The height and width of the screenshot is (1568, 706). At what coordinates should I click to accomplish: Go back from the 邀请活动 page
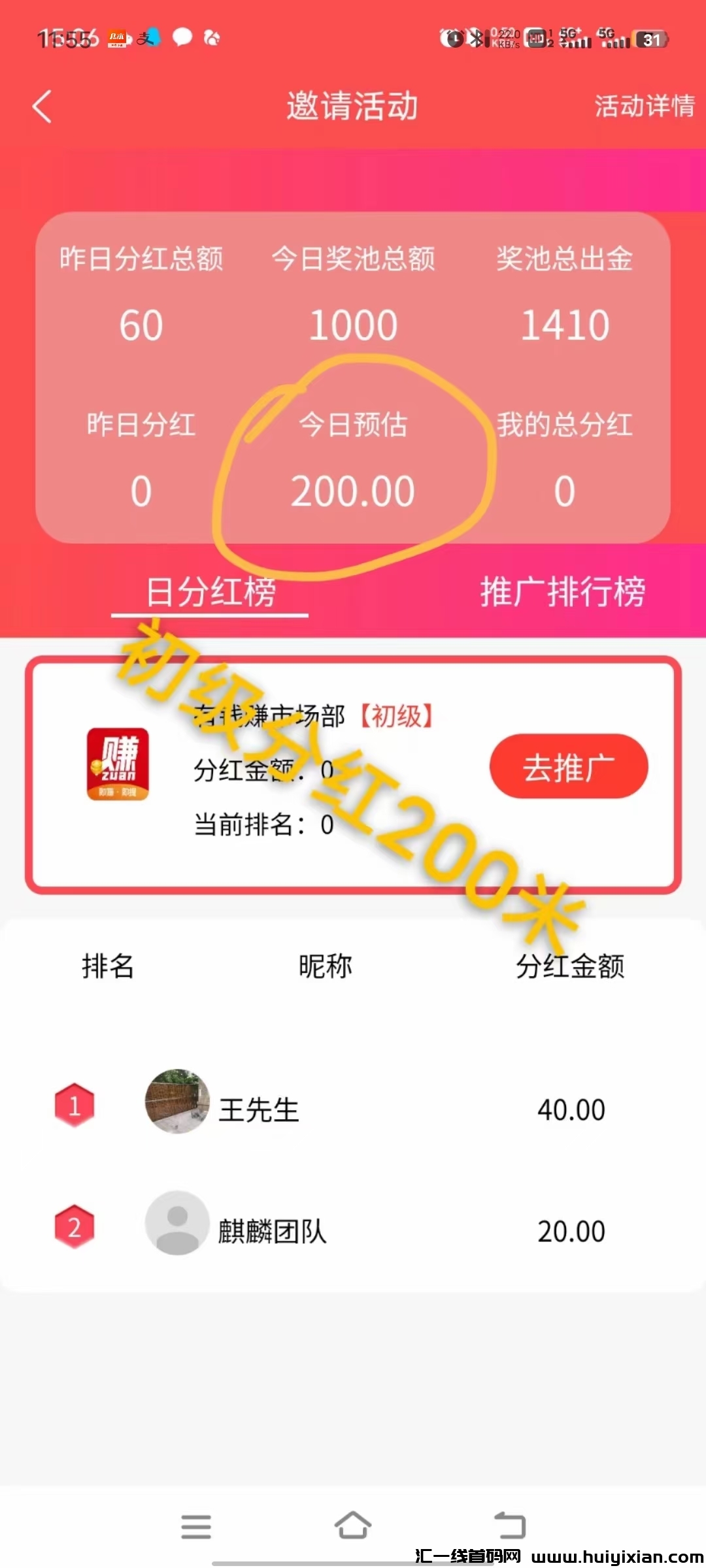[42, 106]
